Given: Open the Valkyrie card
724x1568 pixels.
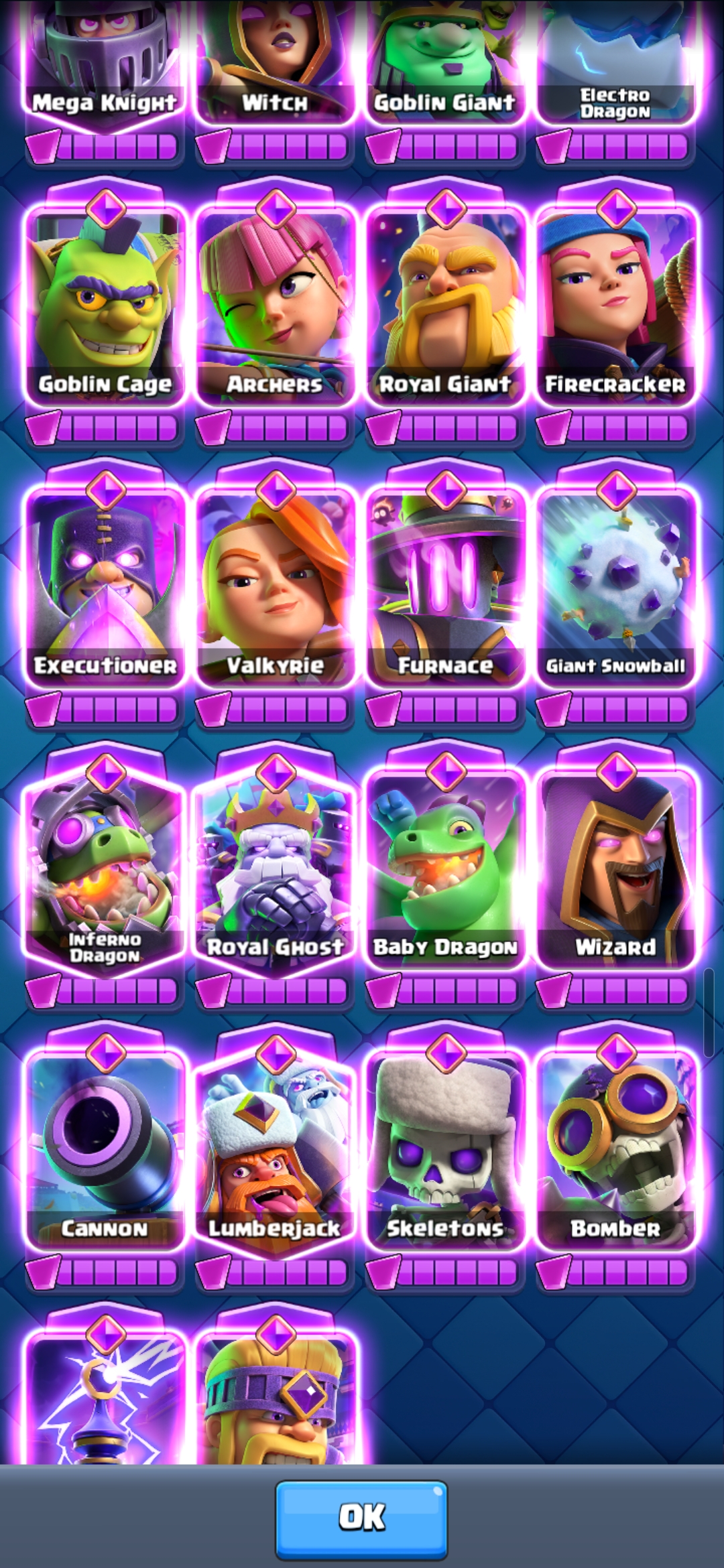Looking at the screenshot, I should (275, 587).
